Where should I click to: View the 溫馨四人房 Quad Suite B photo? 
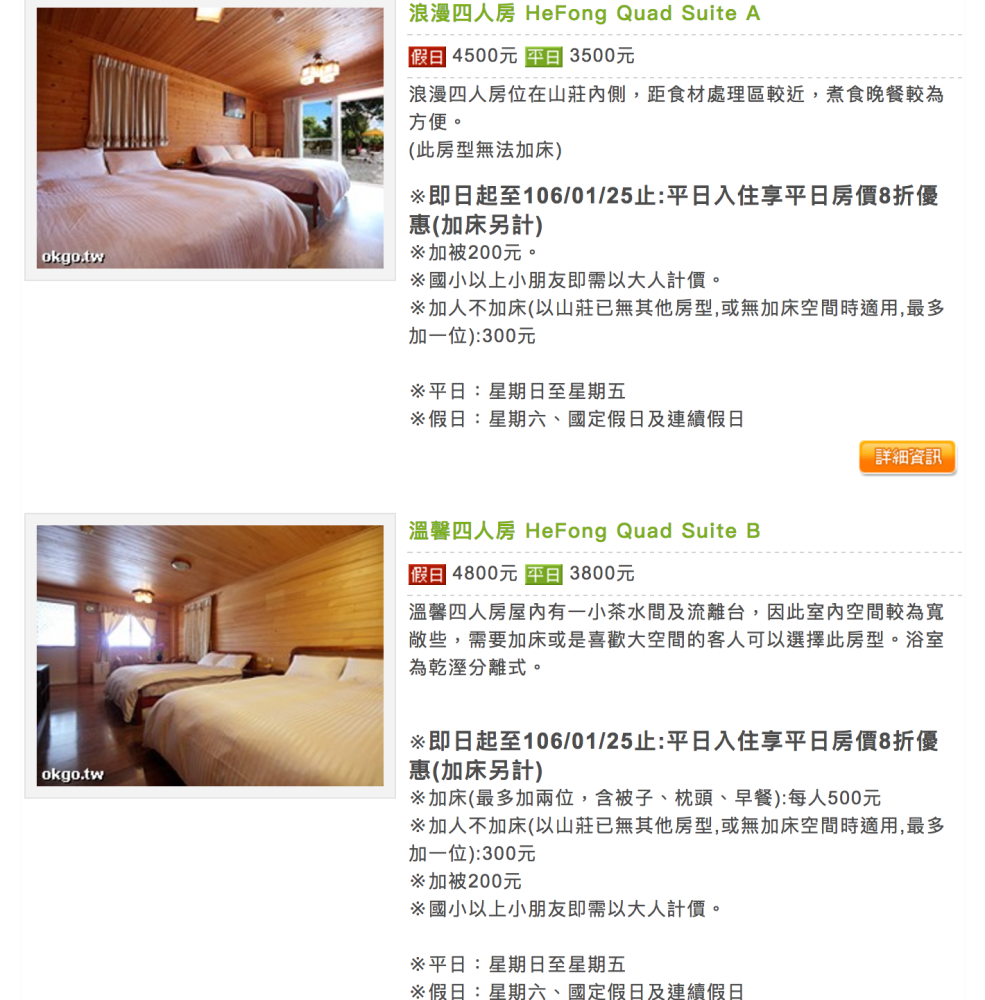[210, 655]
